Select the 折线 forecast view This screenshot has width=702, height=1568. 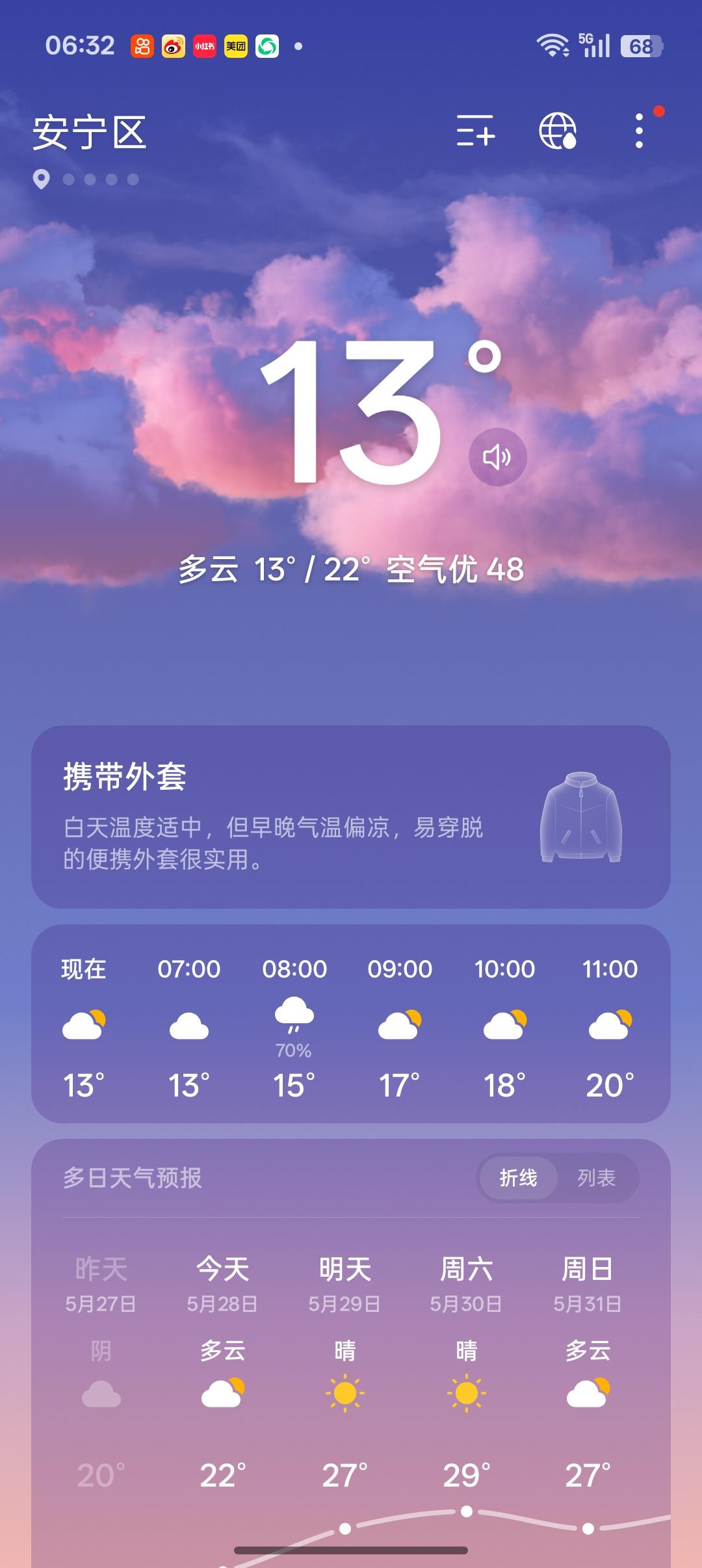click(518, 1177)
